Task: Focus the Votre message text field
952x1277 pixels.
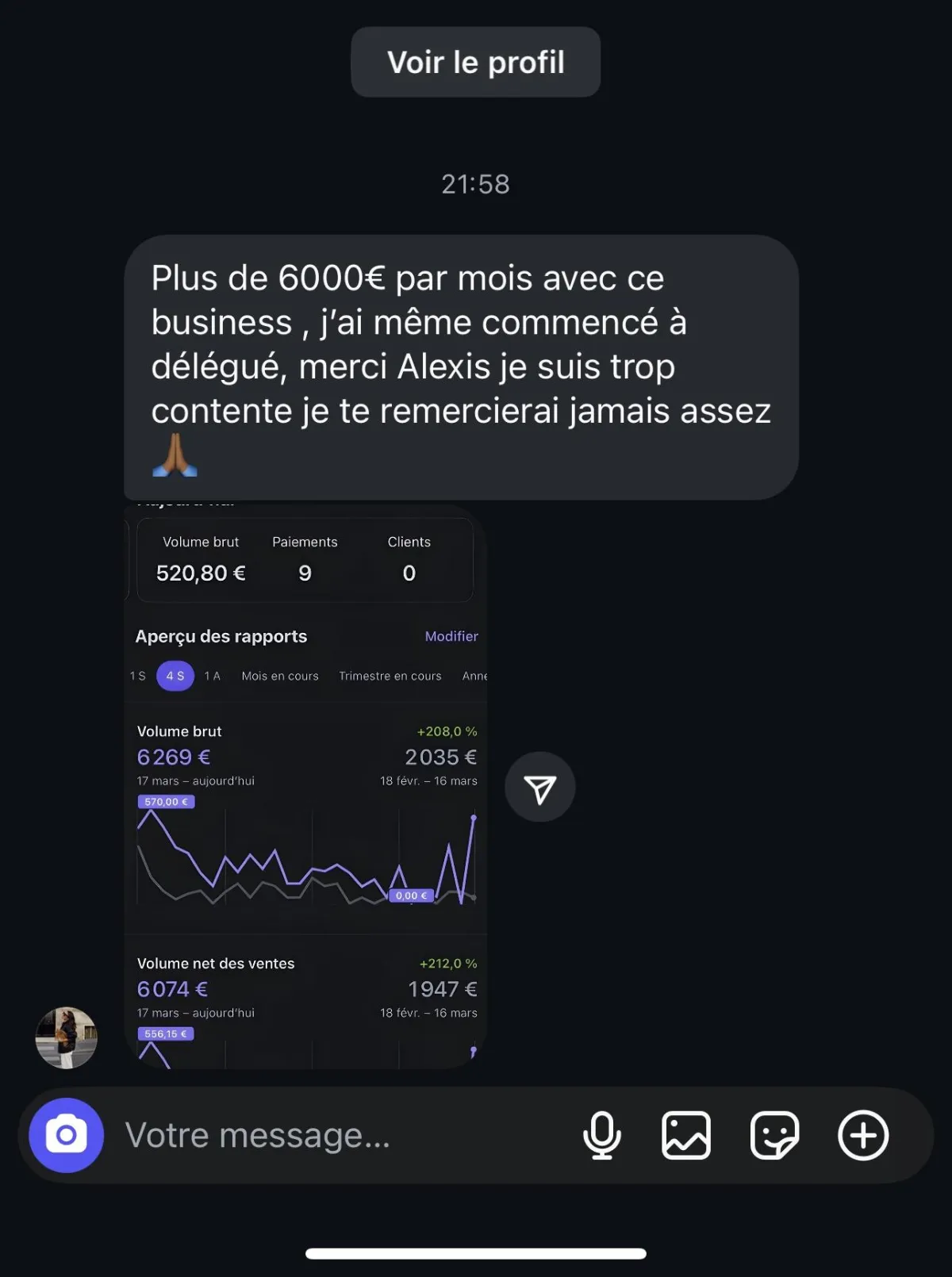Action: [x=333, y=1135]
